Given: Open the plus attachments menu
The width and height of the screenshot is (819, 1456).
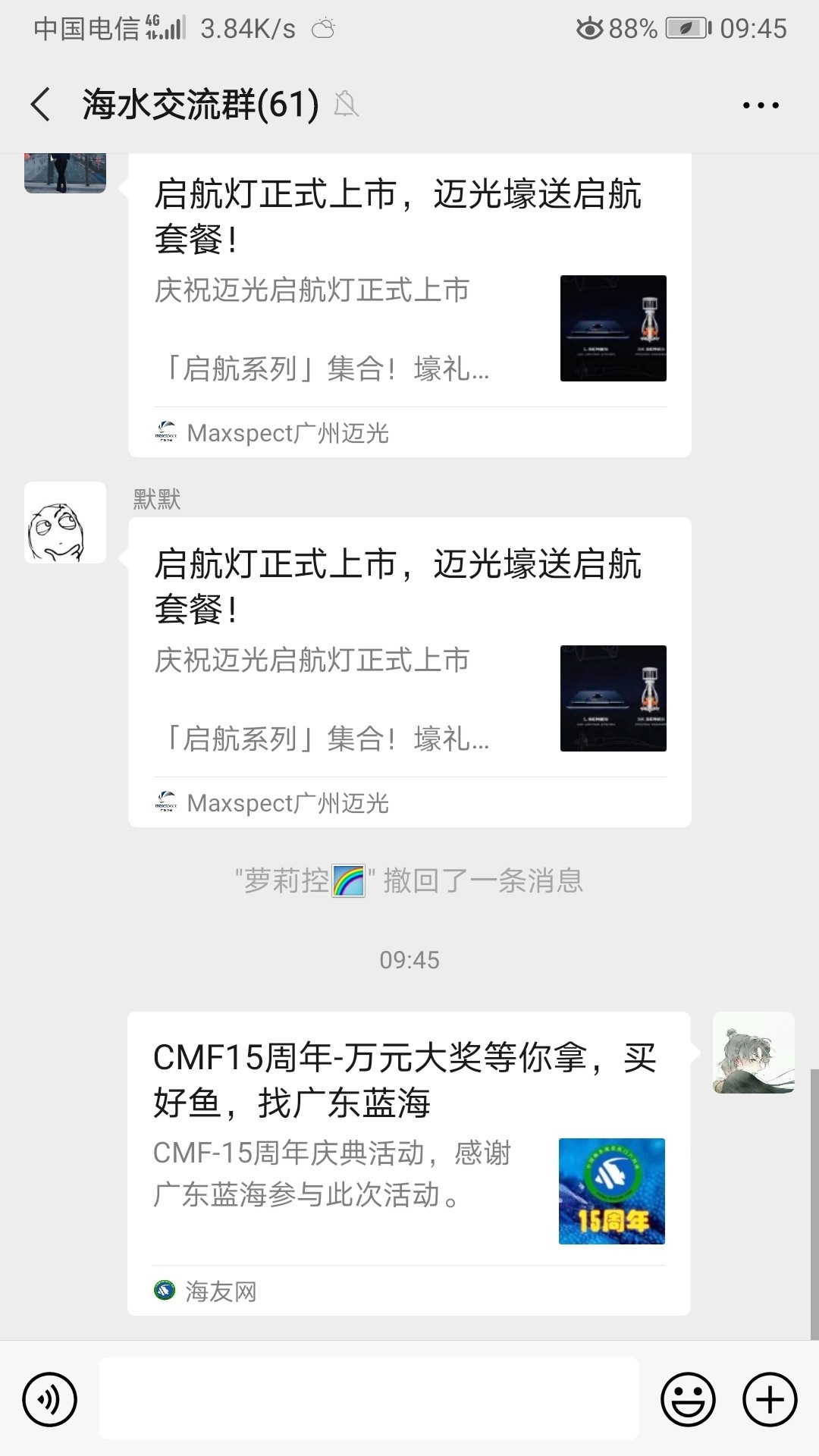Looking at the screenshot, I should [x=770, y=1399].
